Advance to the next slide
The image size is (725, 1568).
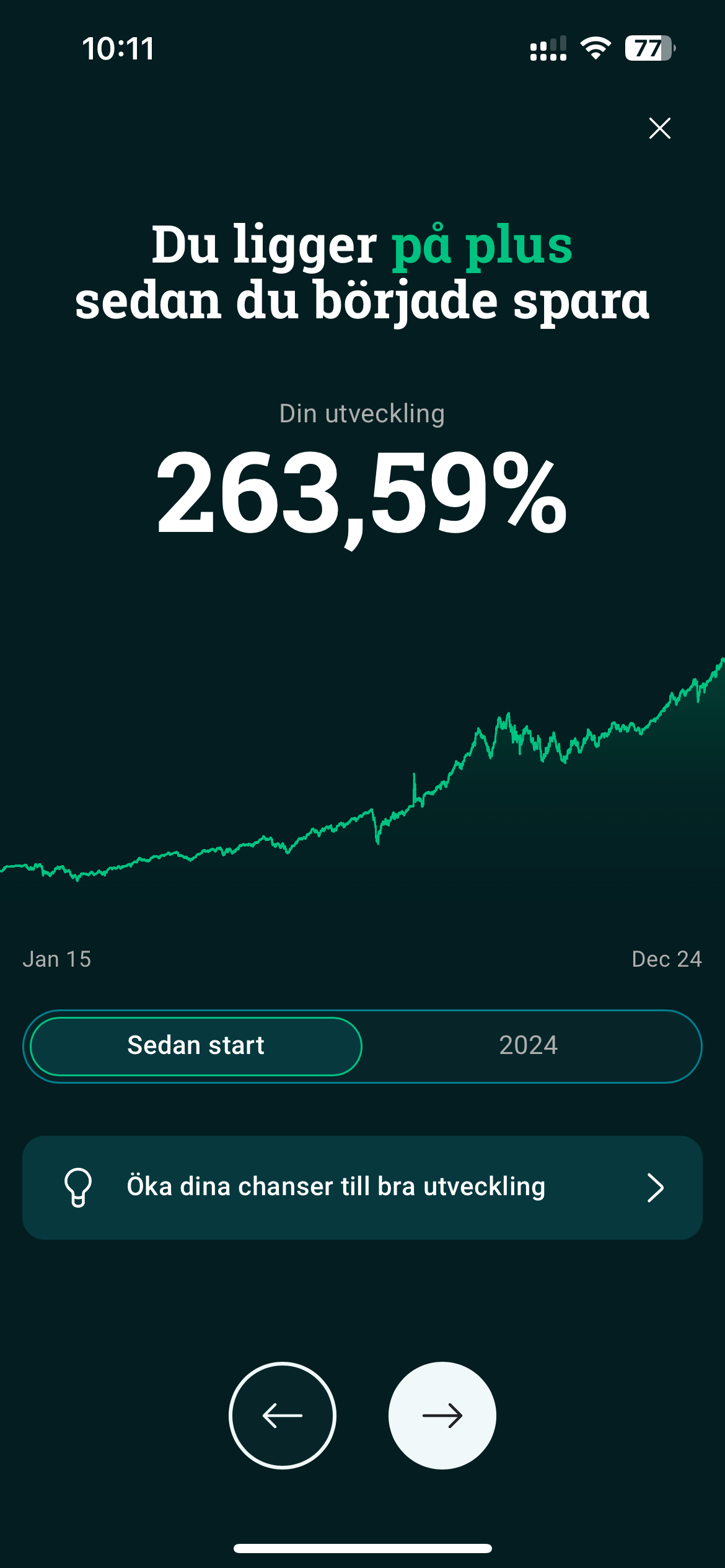pos(442,1415)
